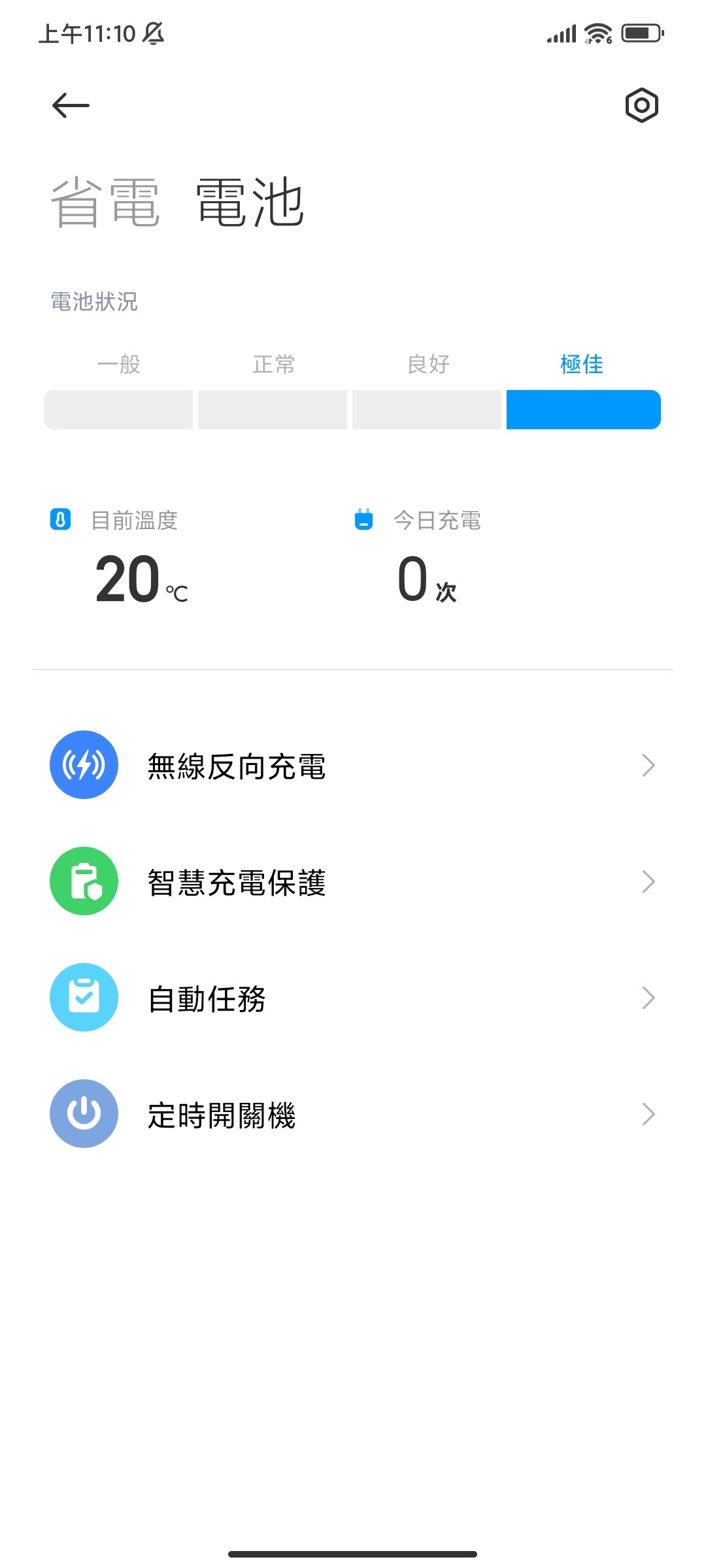Open 自動任務 row
The width and height of the screenshot is (706, 1568).
tap(353, 998)
